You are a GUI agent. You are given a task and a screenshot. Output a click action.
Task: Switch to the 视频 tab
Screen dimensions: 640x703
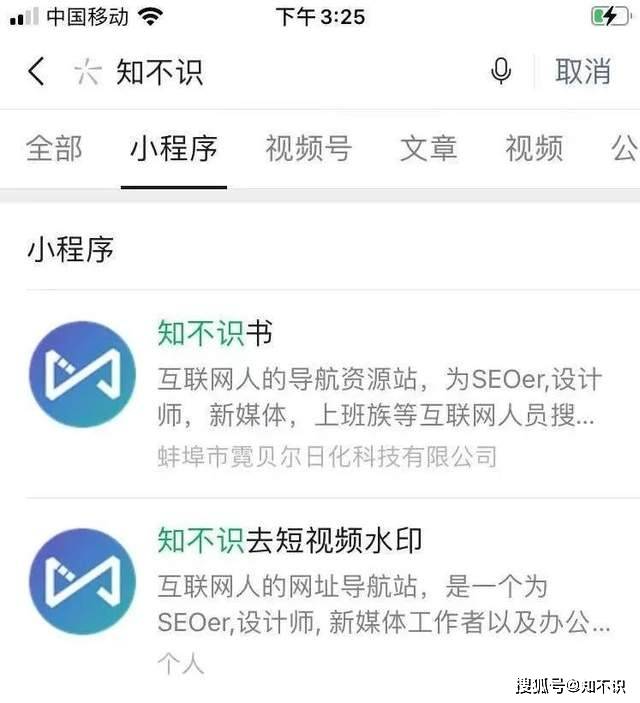pyautogui.click(x=533, y=149)
